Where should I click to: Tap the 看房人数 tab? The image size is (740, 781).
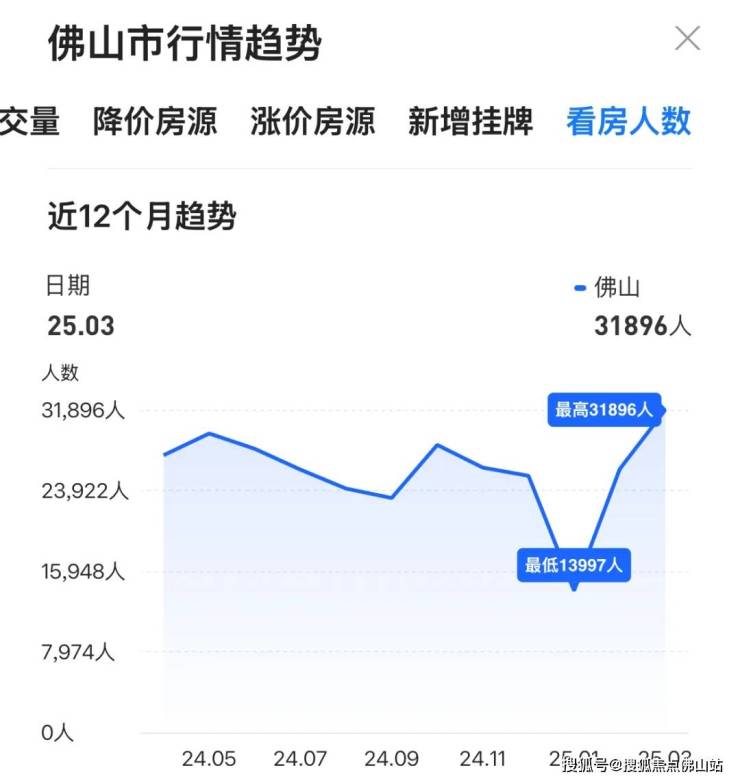point(628,122)
